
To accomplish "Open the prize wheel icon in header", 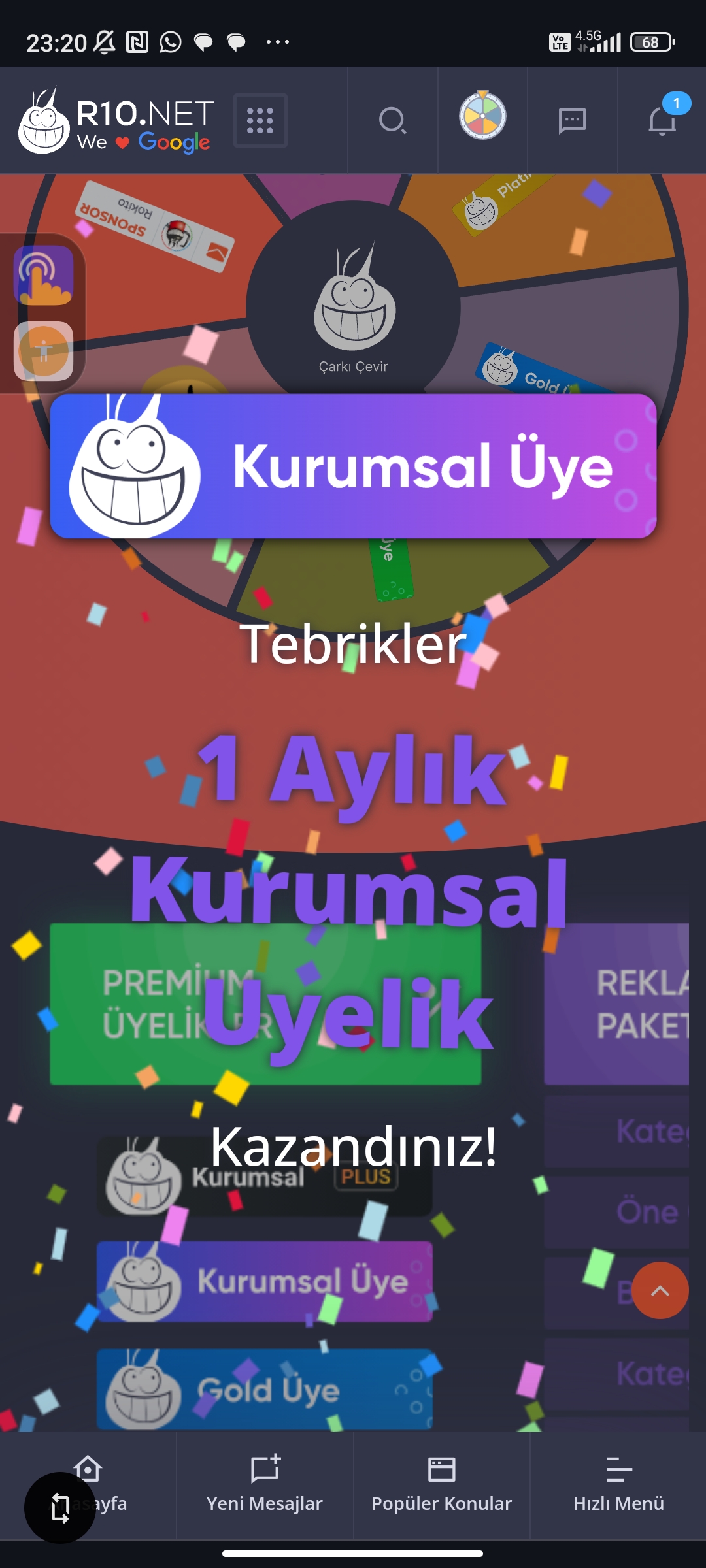I will click(x=482, y=116).
